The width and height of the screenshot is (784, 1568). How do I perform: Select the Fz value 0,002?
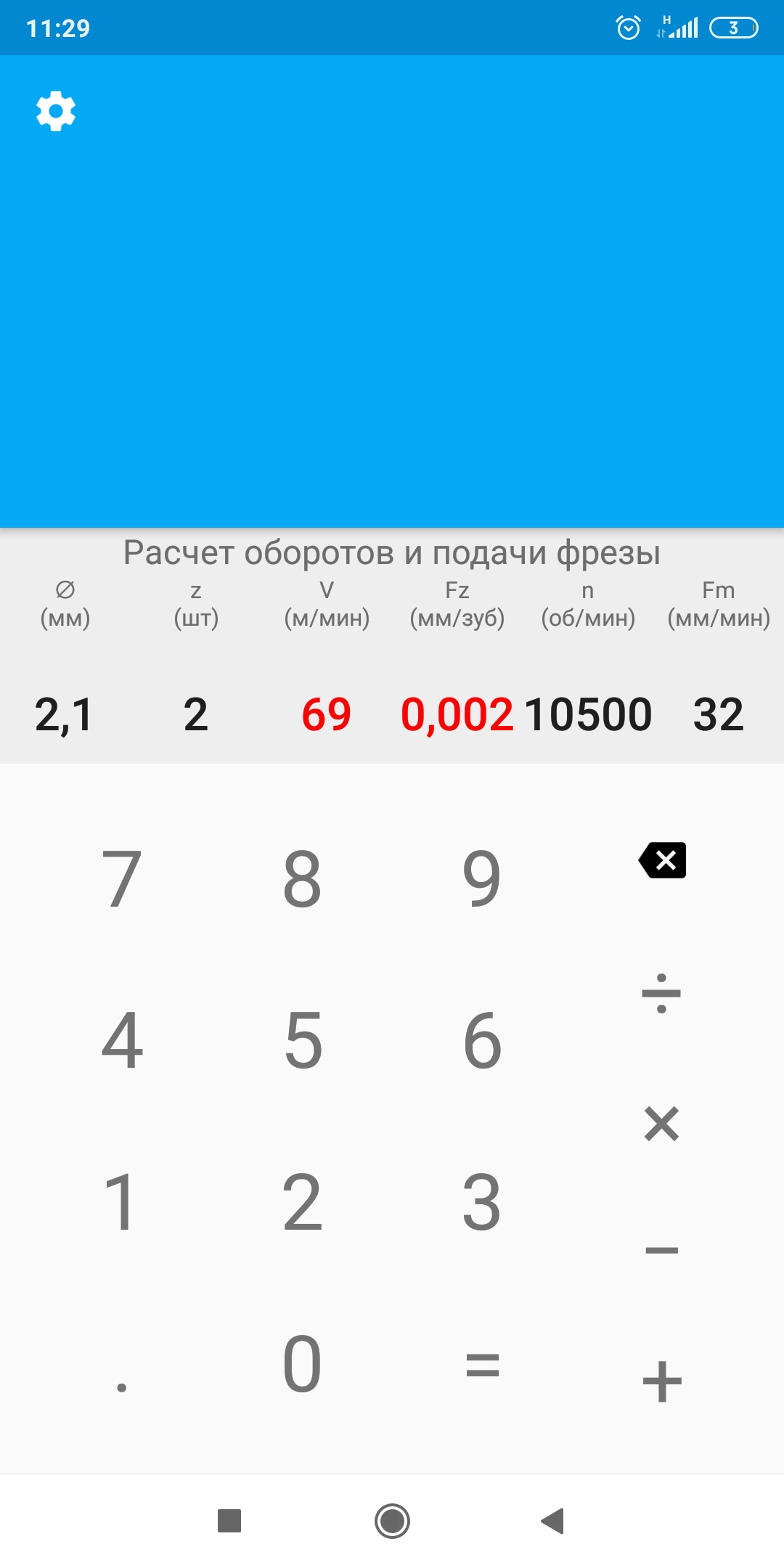[x=457, y=714]
